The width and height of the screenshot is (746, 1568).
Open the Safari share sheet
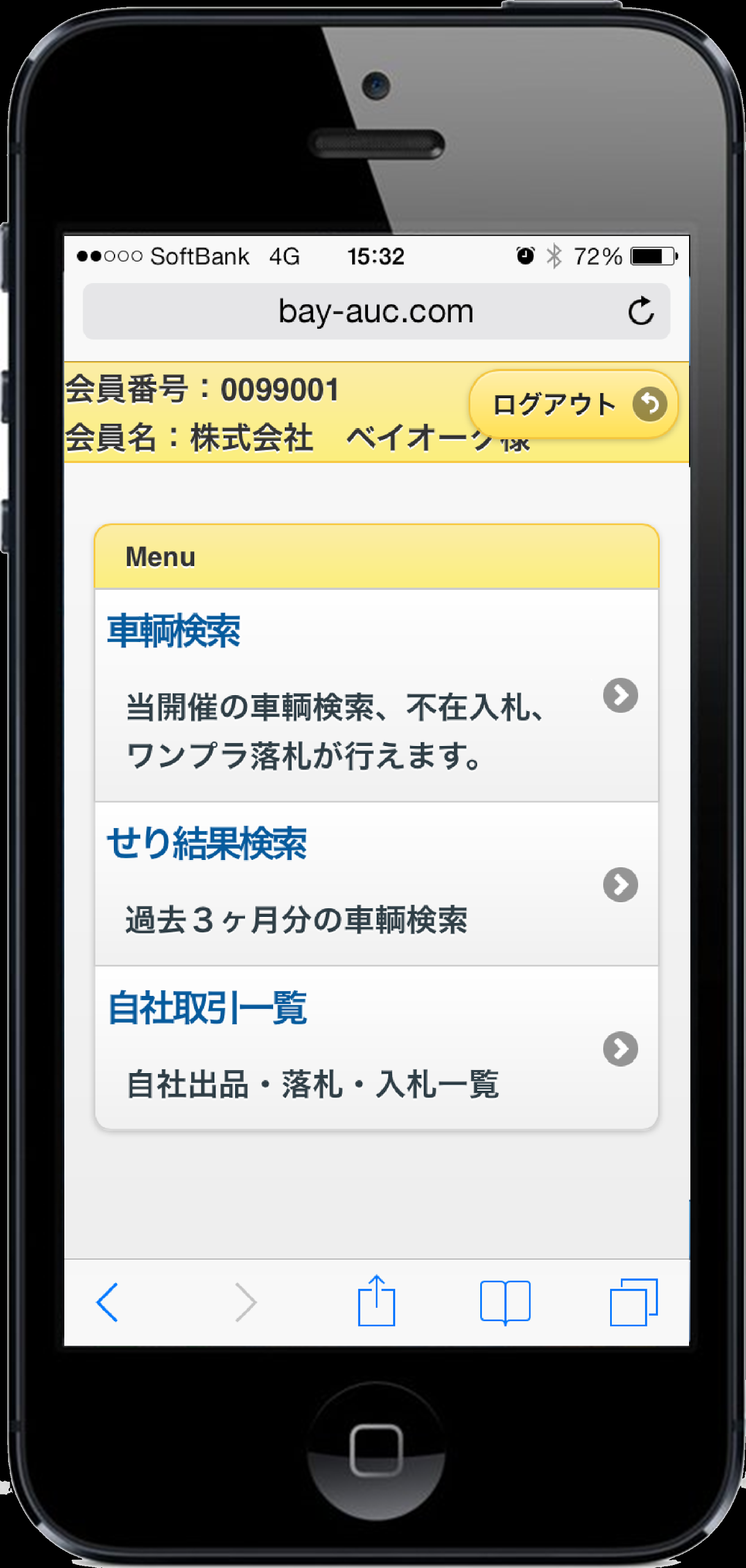click(376, 1300)
